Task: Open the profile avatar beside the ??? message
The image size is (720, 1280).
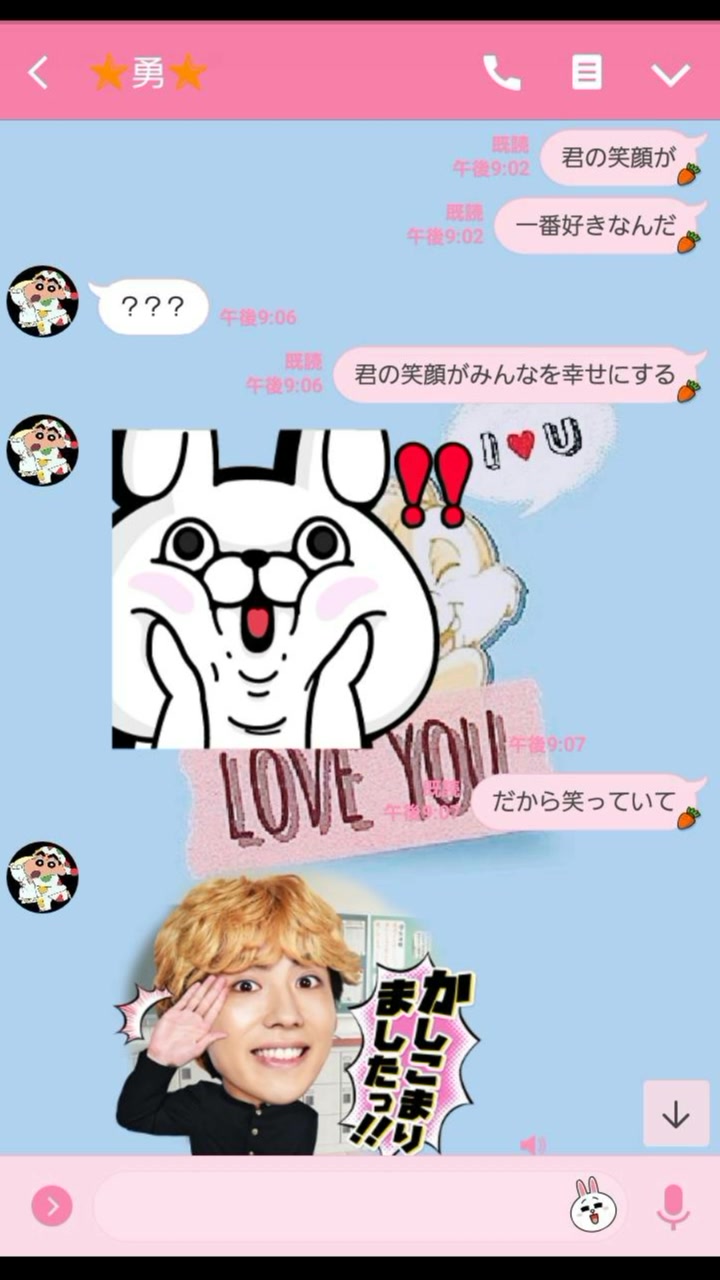Action: tap(42, 301)
